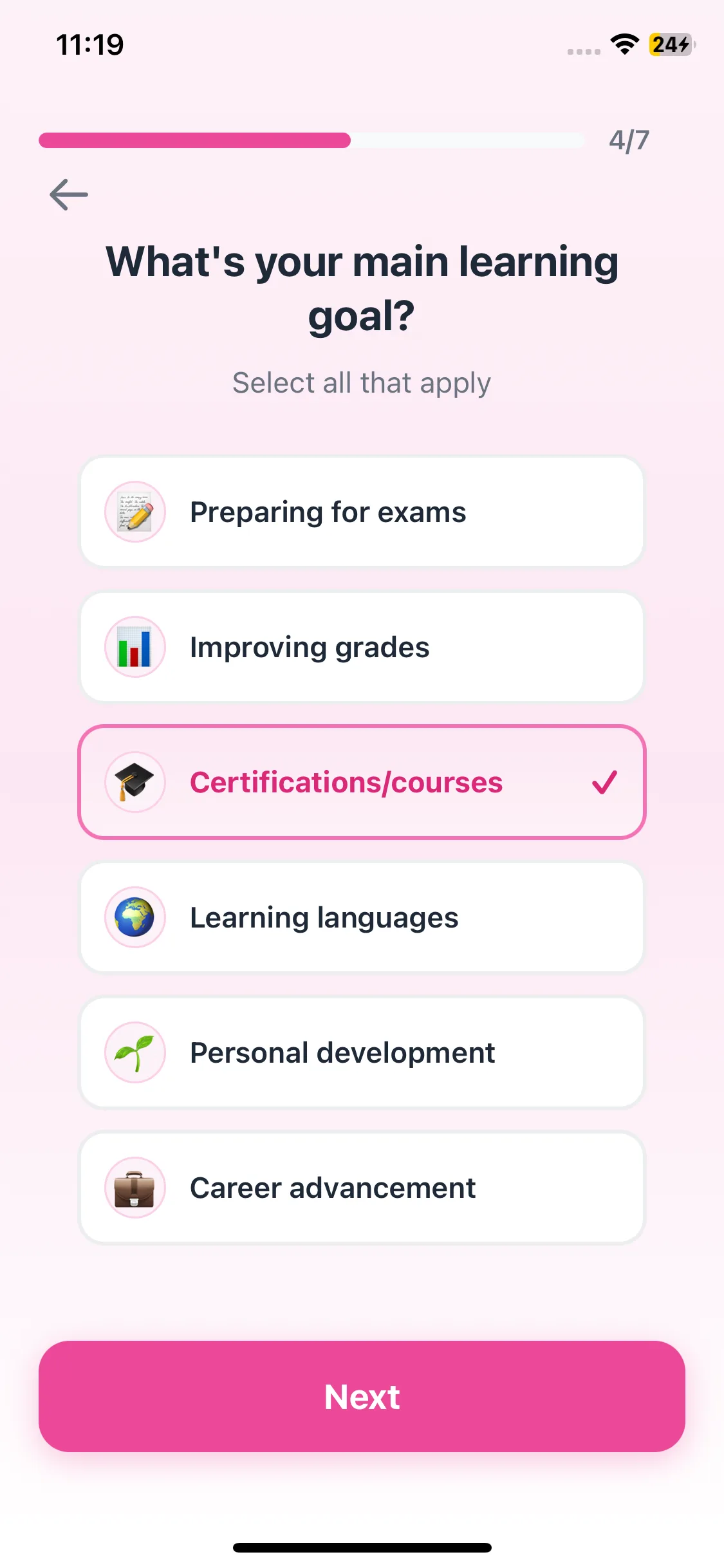
Task: Deselect Certifications/courses option
Action: coord(362,783)
